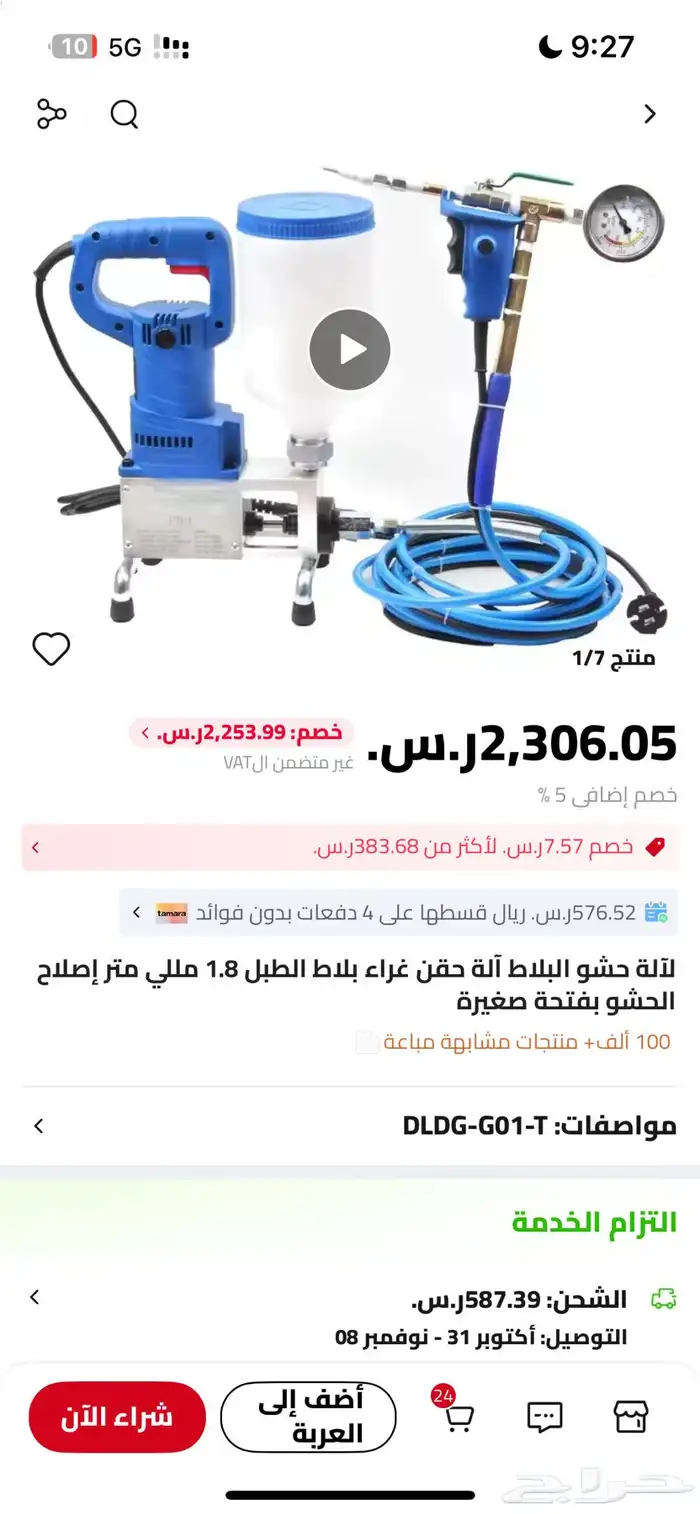Open the 2,253.99 discount price chip

(x=241, y=733)
